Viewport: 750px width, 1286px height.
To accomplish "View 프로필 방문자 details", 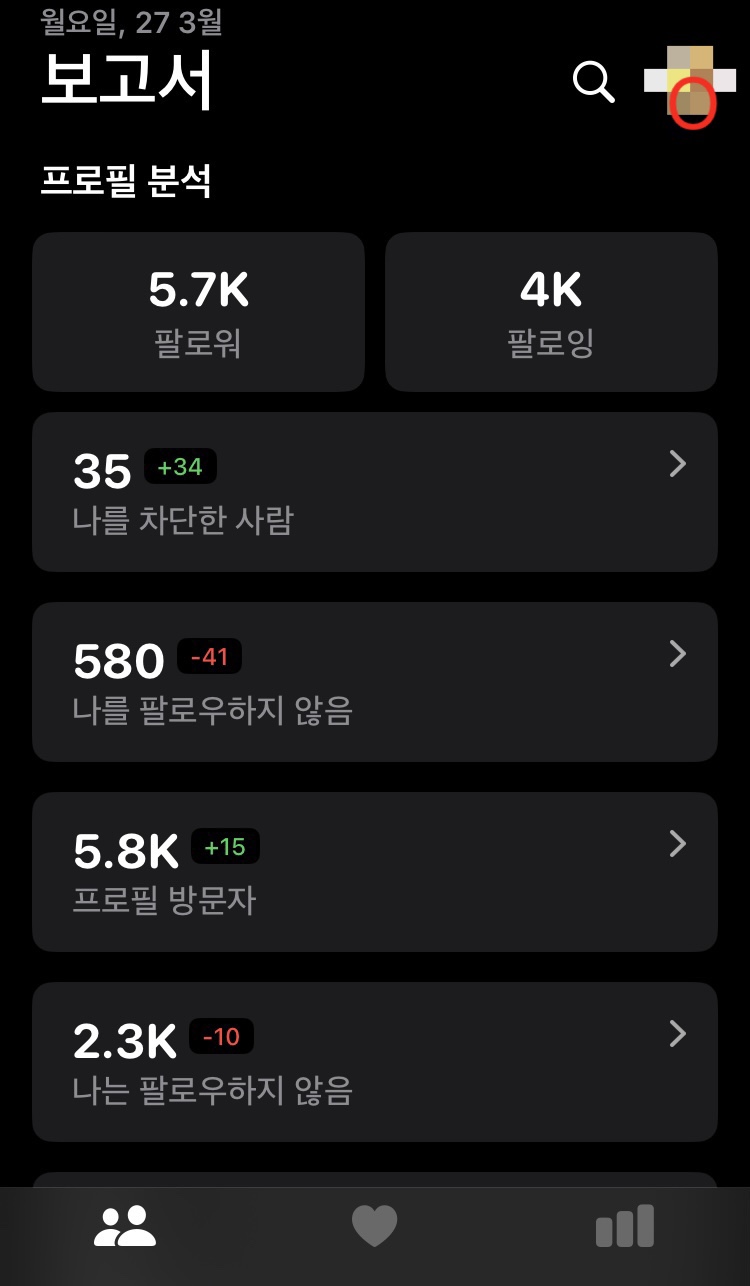I will 375,872.
